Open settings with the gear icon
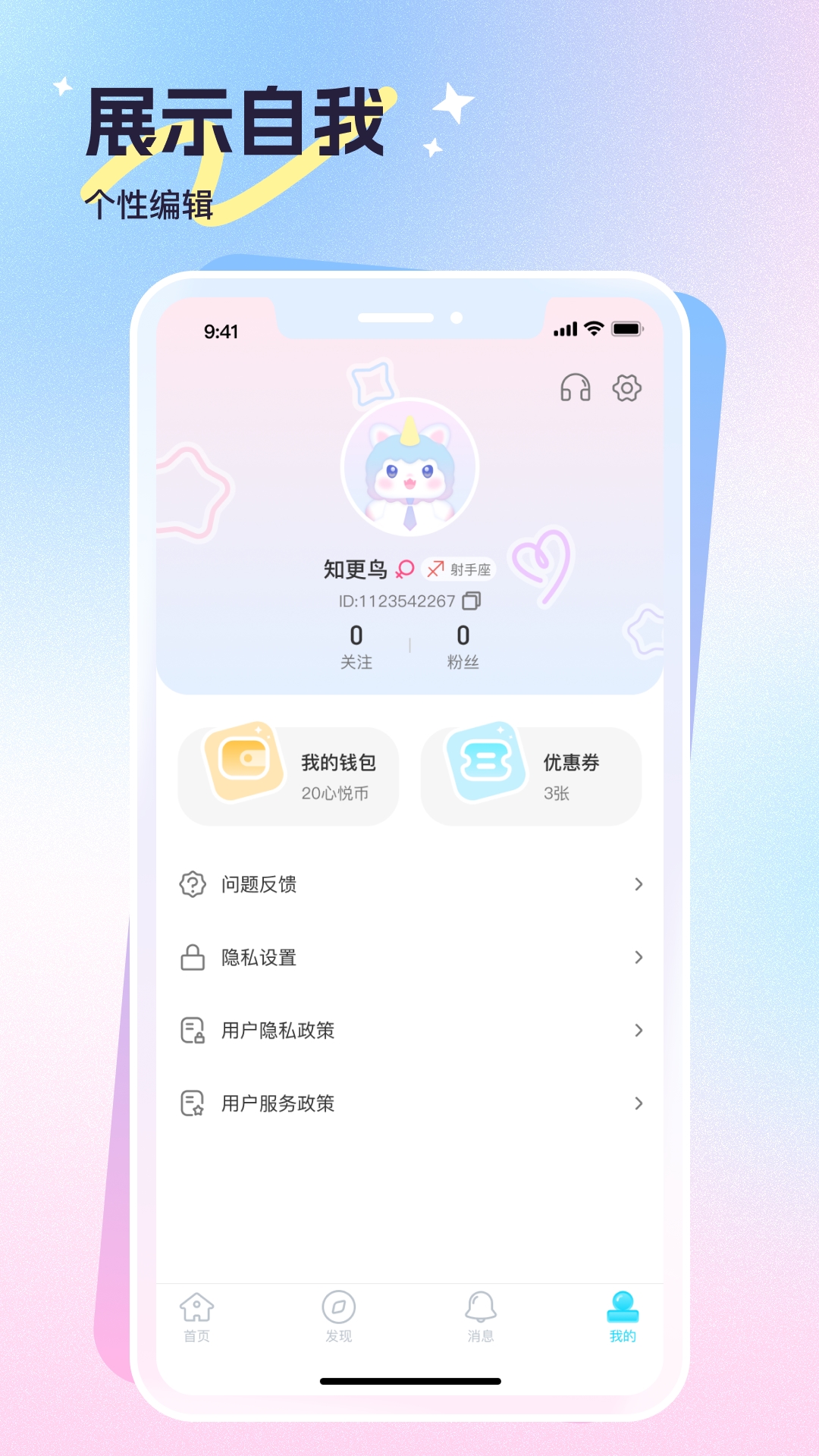 coord(626,388)
